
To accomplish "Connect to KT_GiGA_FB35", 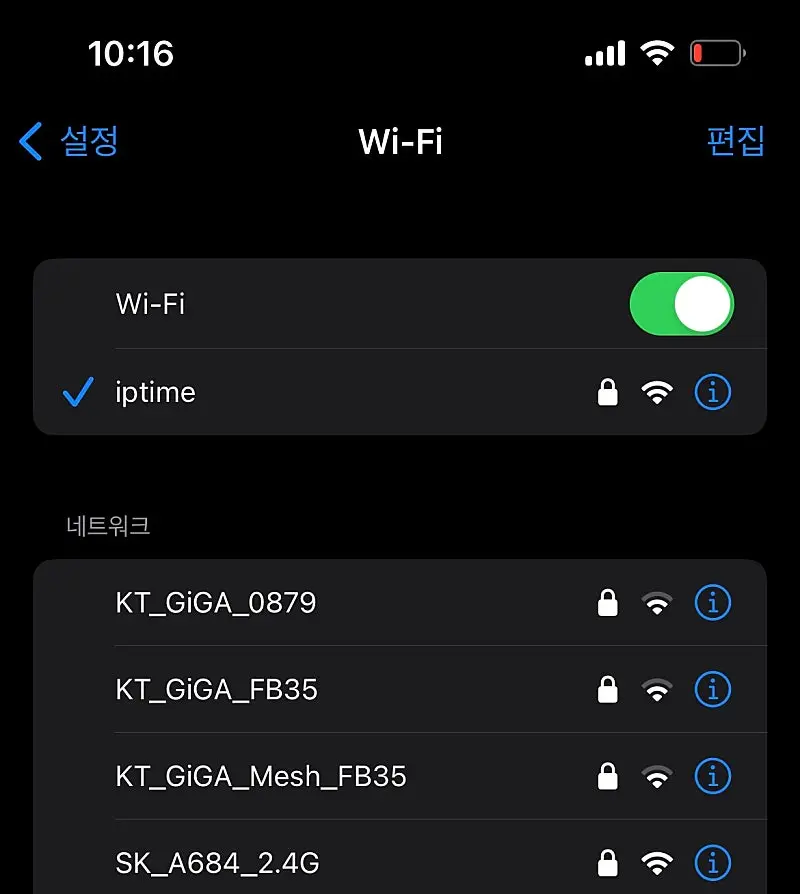I will click(x=300, y=690).
